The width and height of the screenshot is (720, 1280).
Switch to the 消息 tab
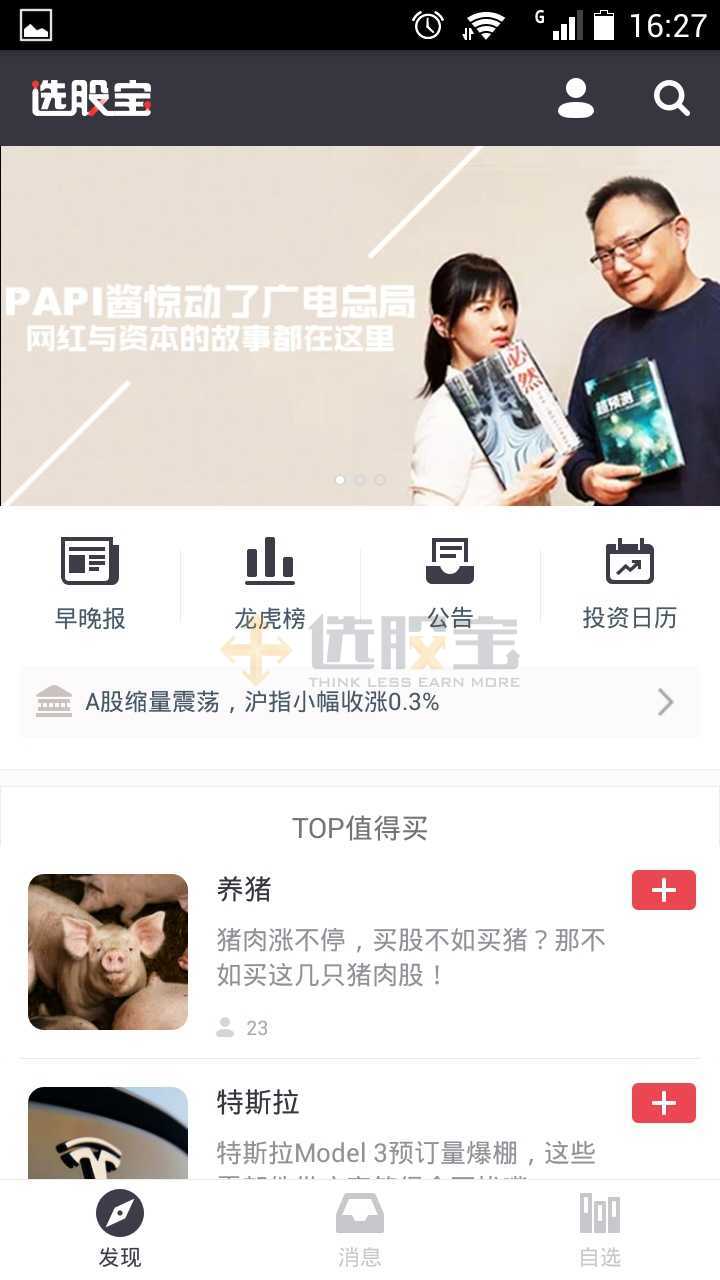360,1230
